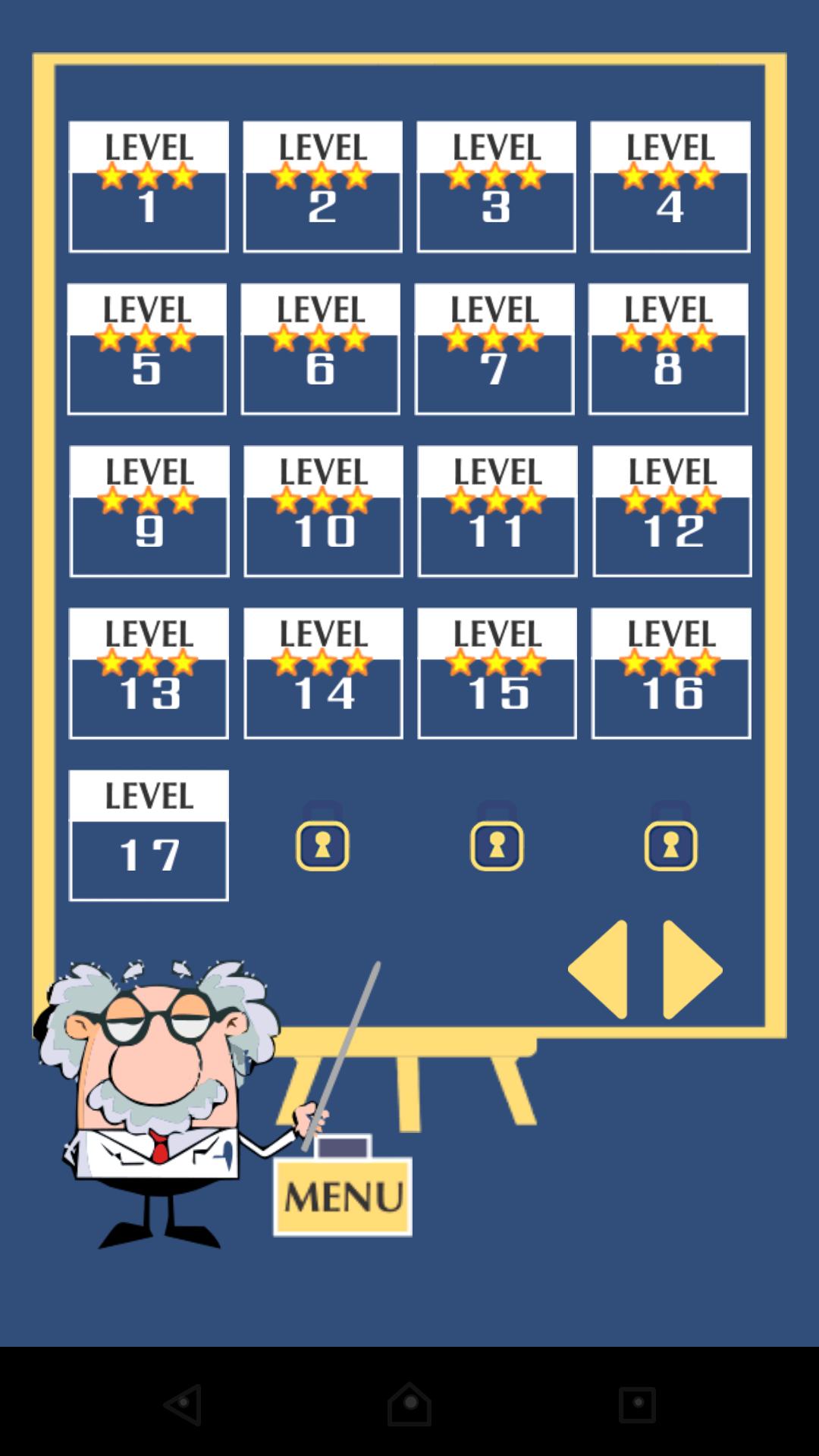Launch Level 5
Image resolution: width=819 pixels, height=1456 pixels.
(x=147, y=349)
